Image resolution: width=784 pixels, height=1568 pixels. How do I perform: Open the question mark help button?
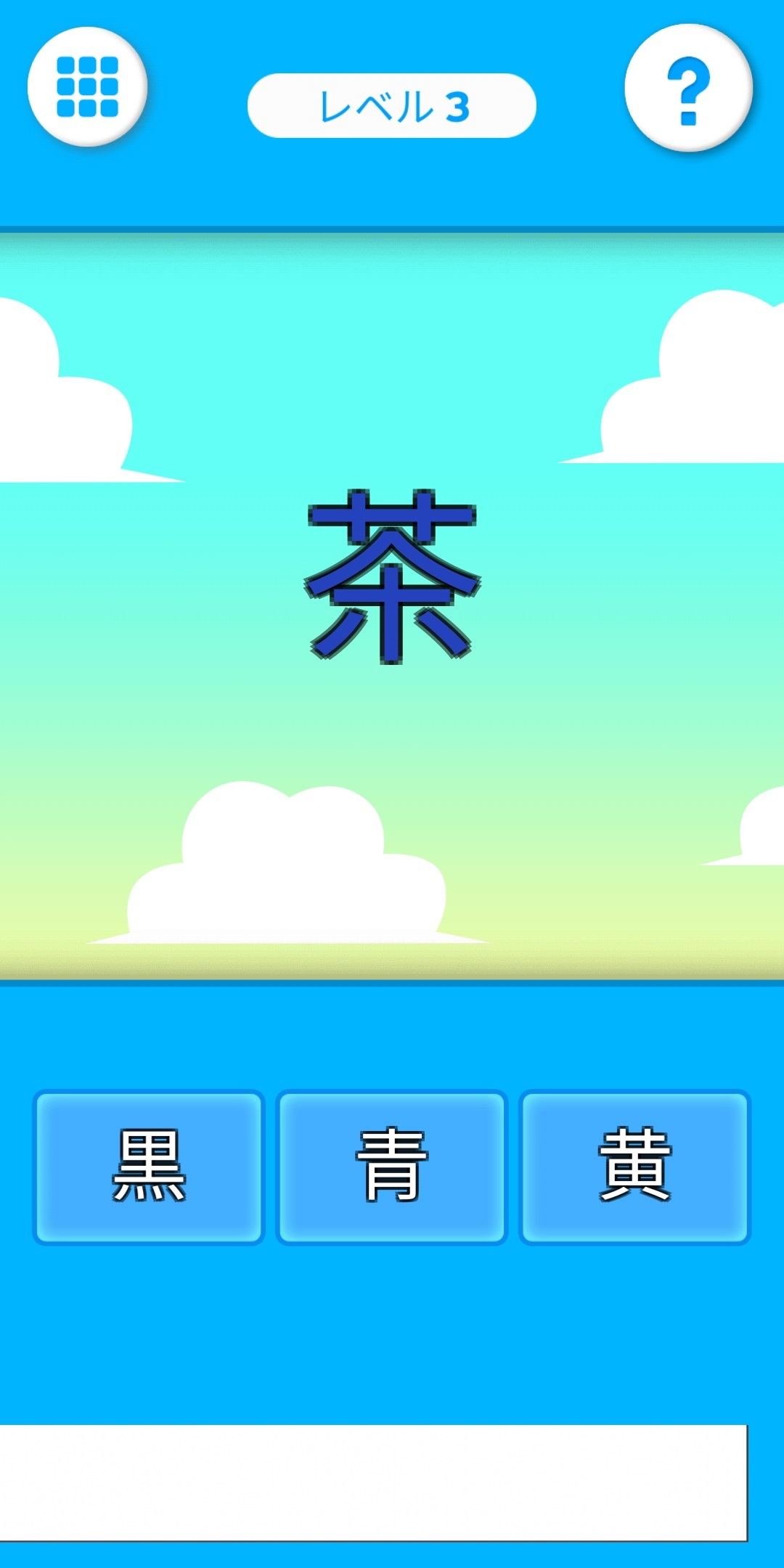[688, 88]
